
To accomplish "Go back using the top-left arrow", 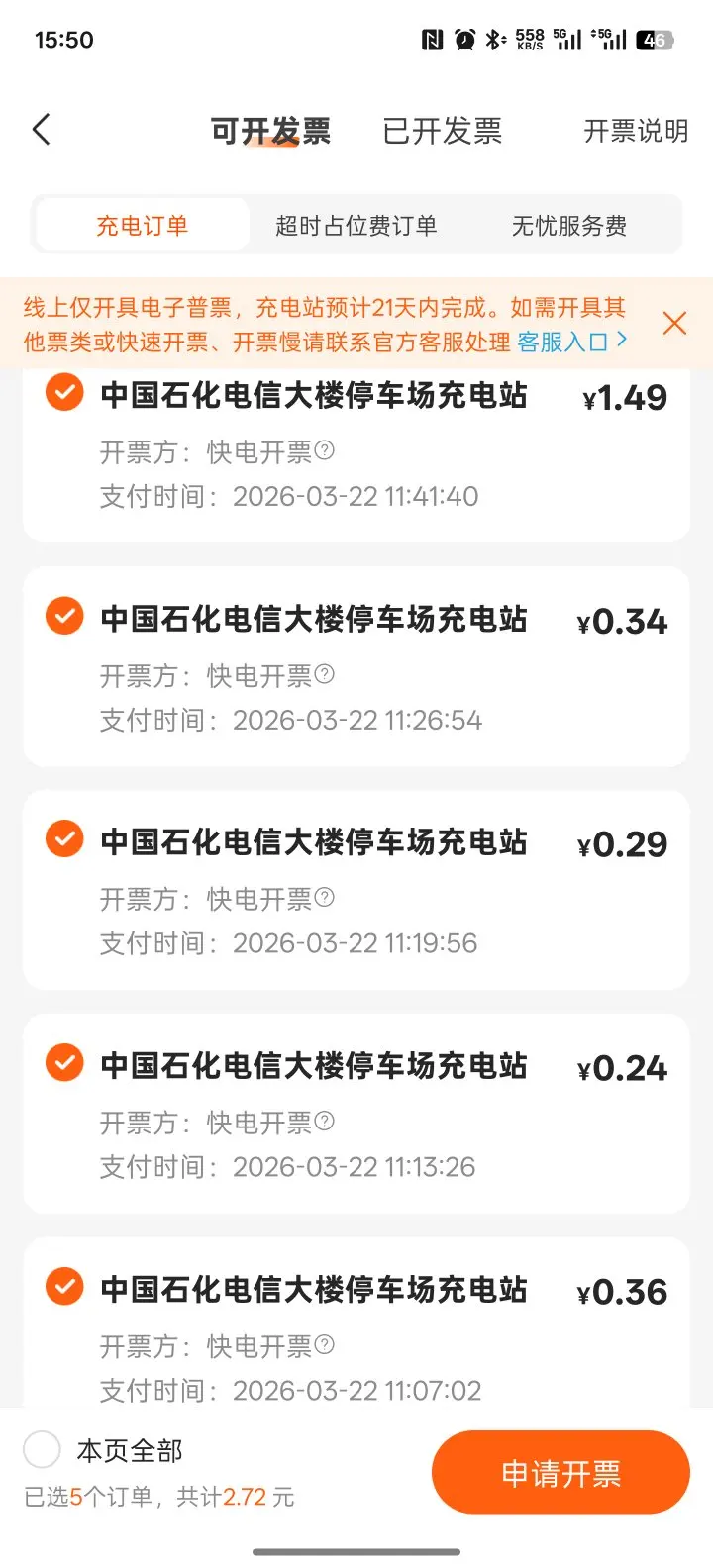I will click(42, 130).
